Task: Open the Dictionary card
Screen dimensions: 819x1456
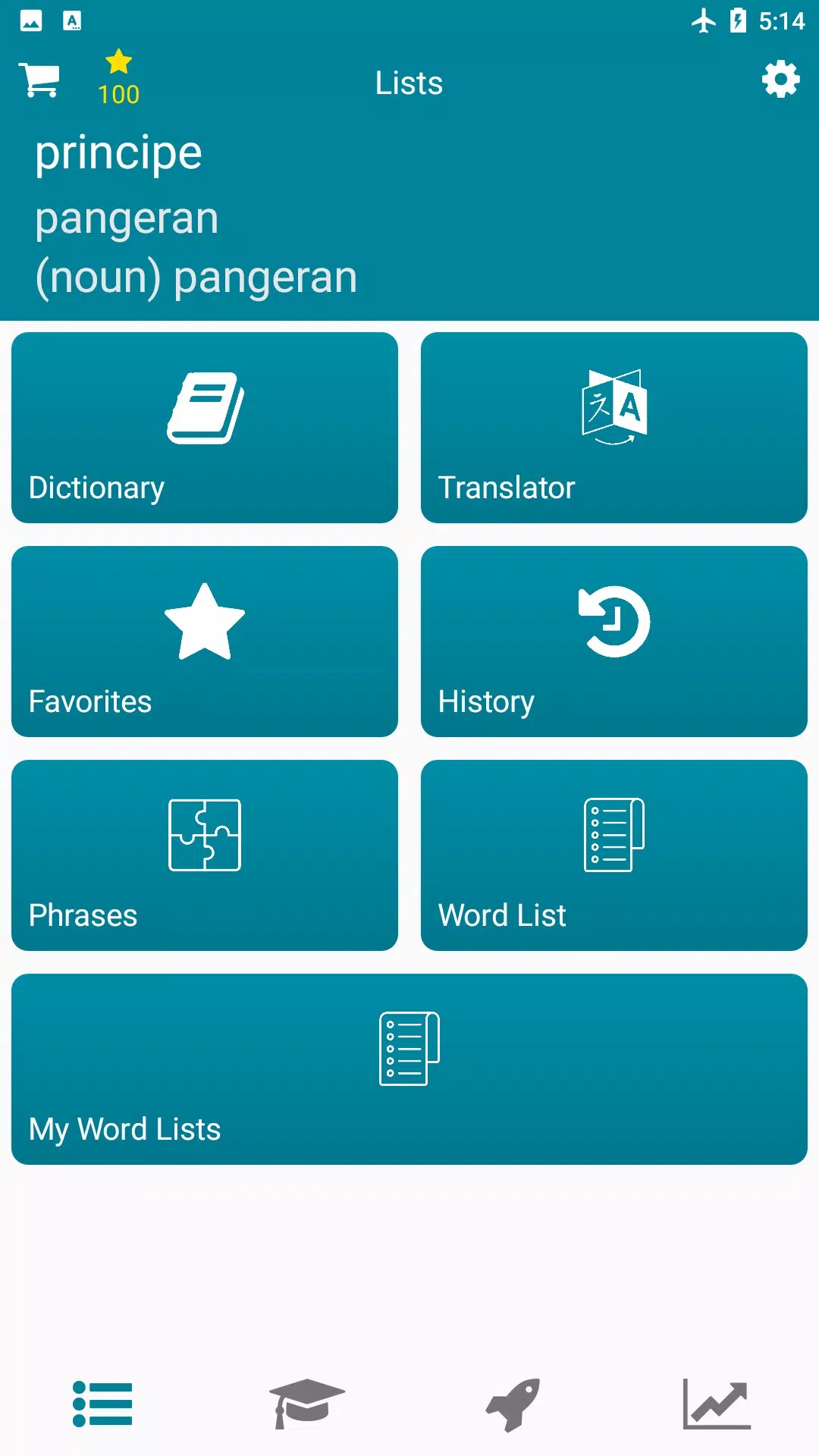Action: pyautogui.click(x=205, y=428)
